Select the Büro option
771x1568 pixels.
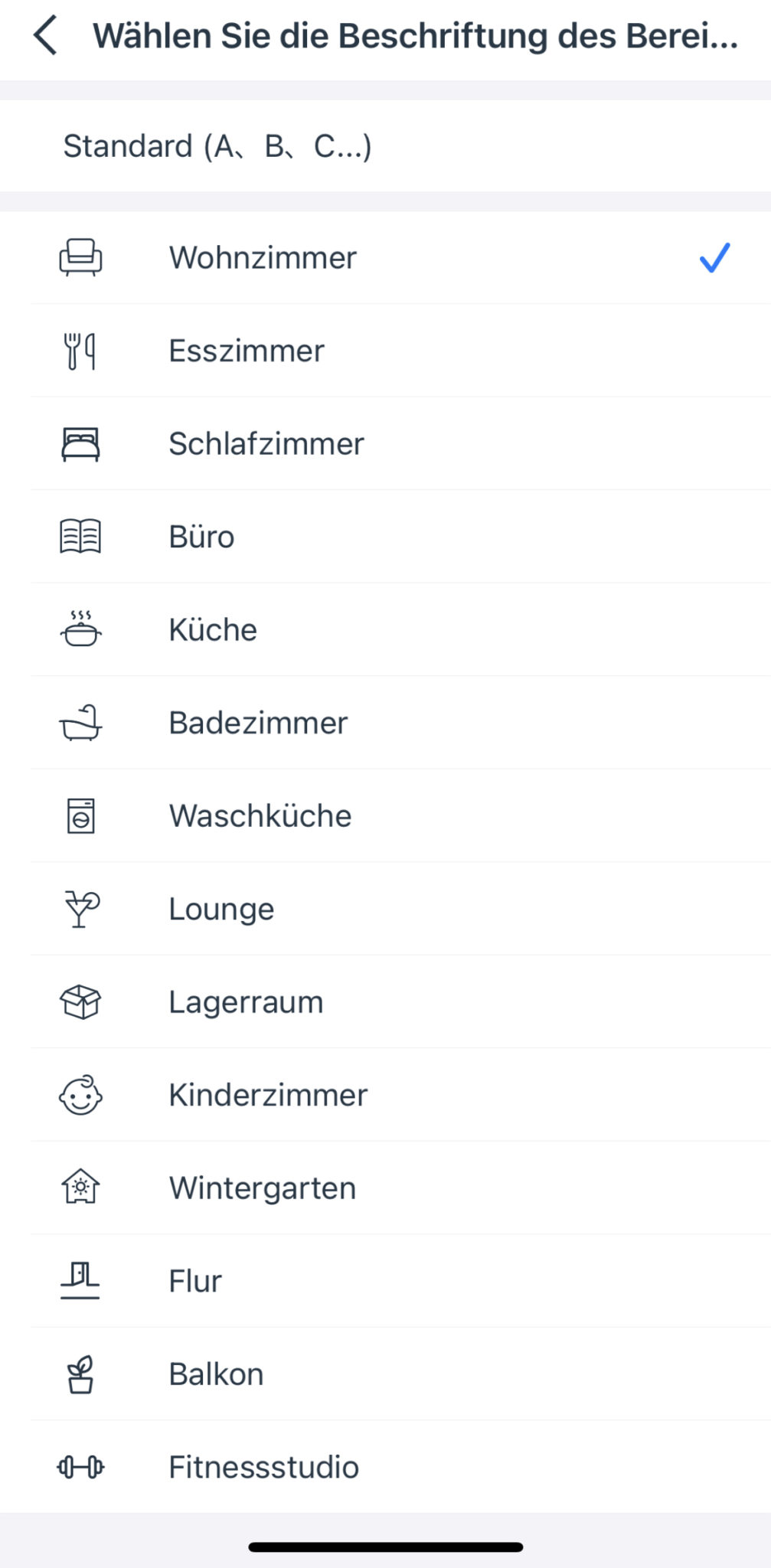(201, 537)
